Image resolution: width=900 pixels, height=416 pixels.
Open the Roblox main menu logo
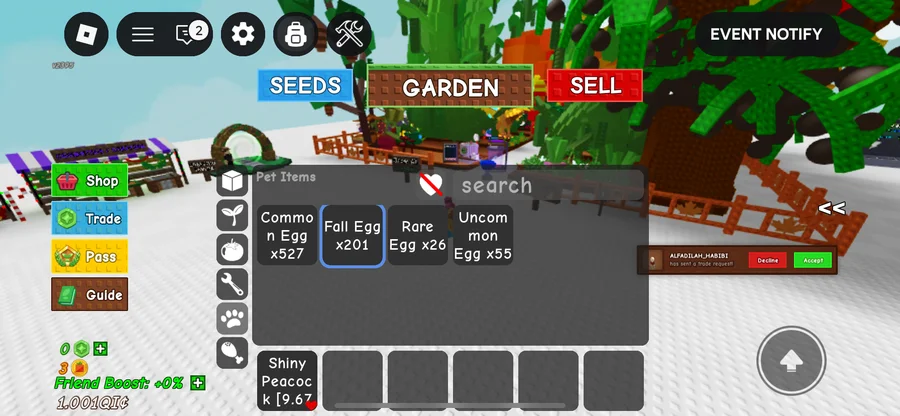(86, 34)
